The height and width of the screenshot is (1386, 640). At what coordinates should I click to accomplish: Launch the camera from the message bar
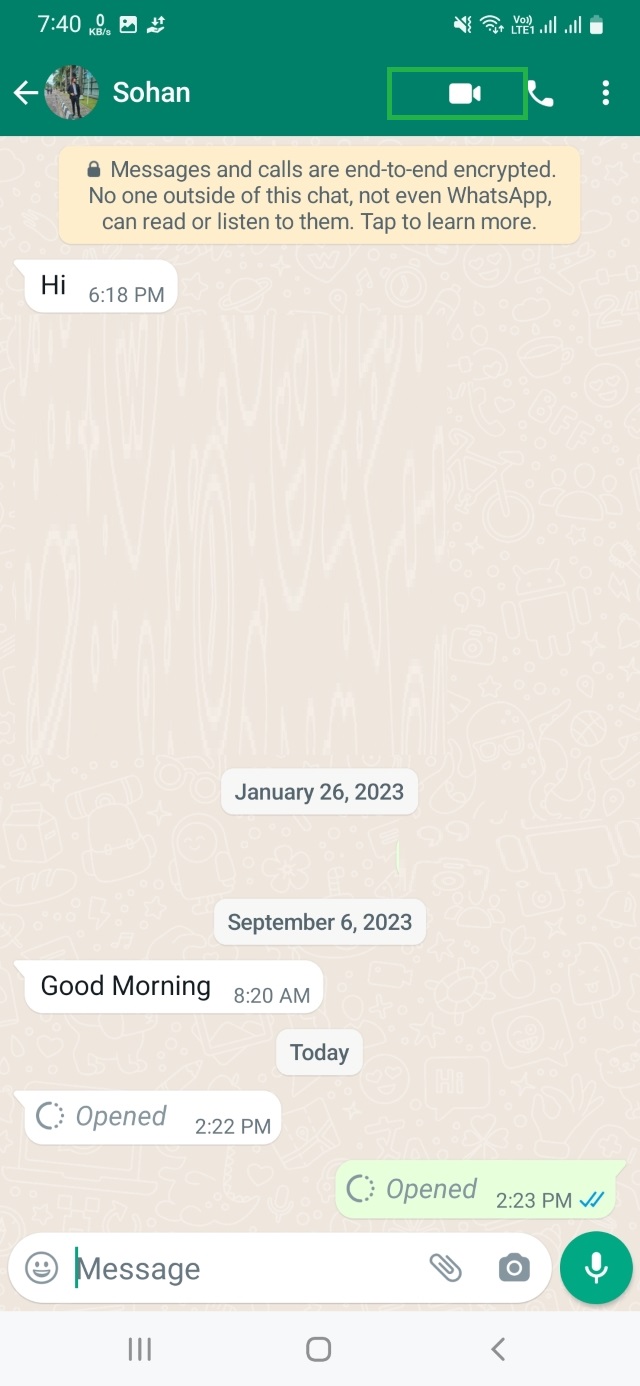point(514,1268)
